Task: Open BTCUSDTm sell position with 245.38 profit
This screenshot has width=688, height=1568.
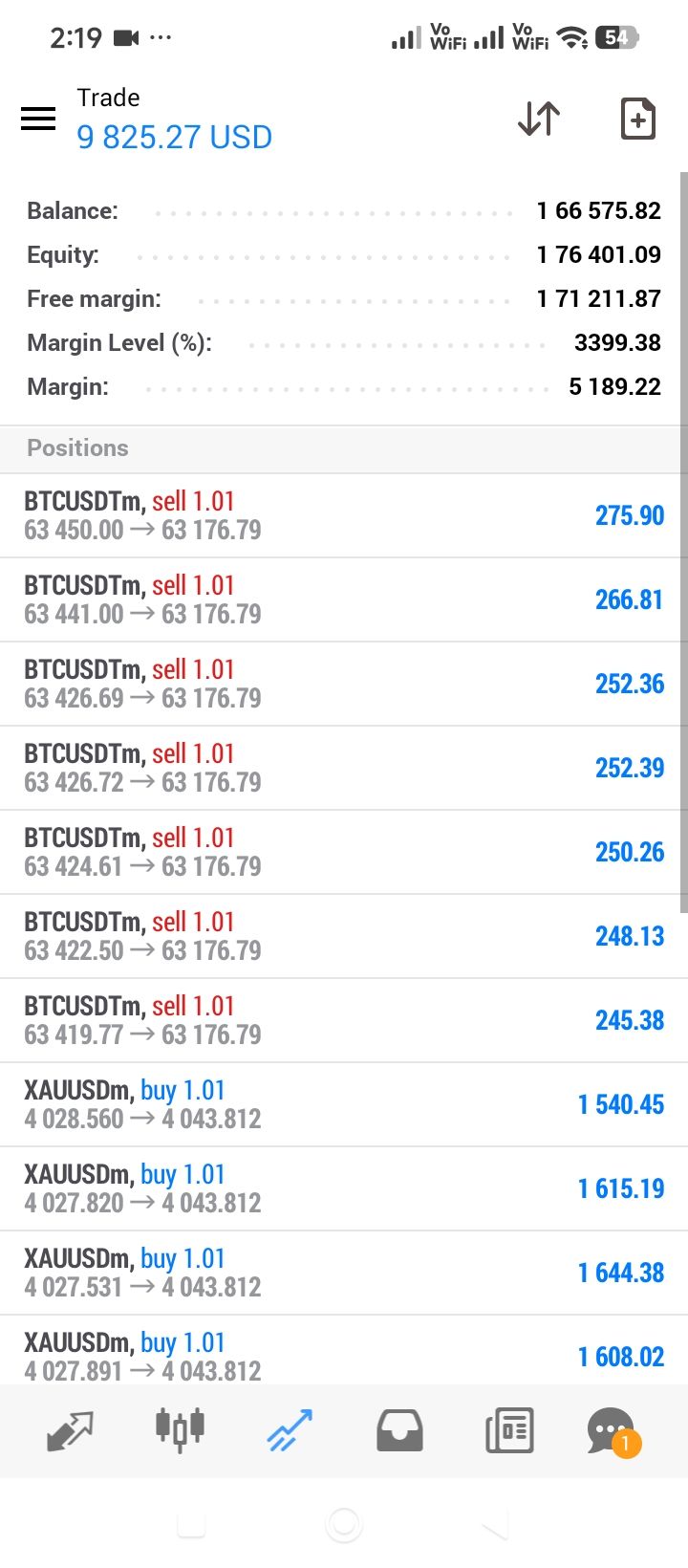Action: (x=344, y=1020)
